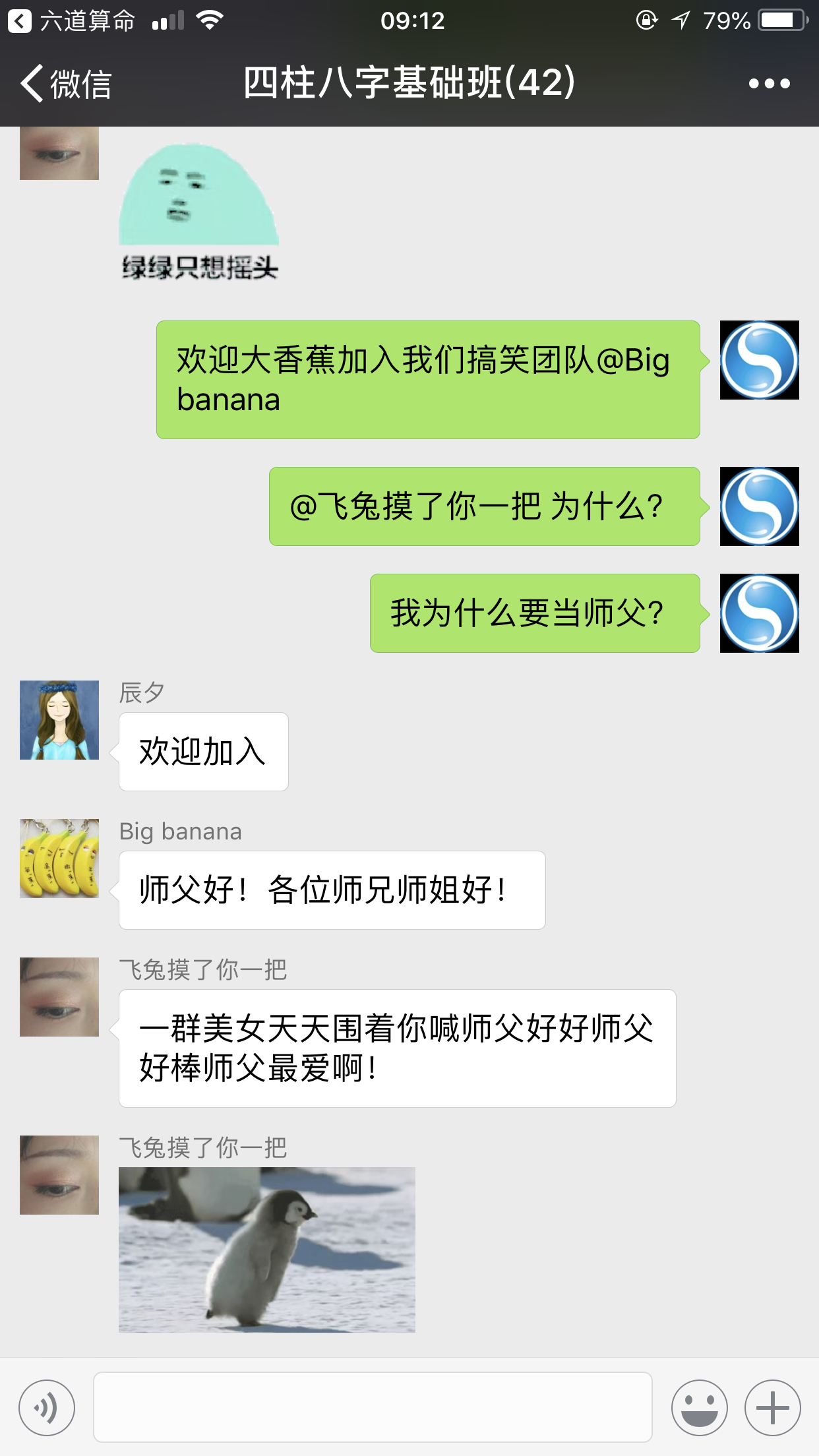Focus the message text field
This screenshot has height=1456, width=819.
point(373,1408)
